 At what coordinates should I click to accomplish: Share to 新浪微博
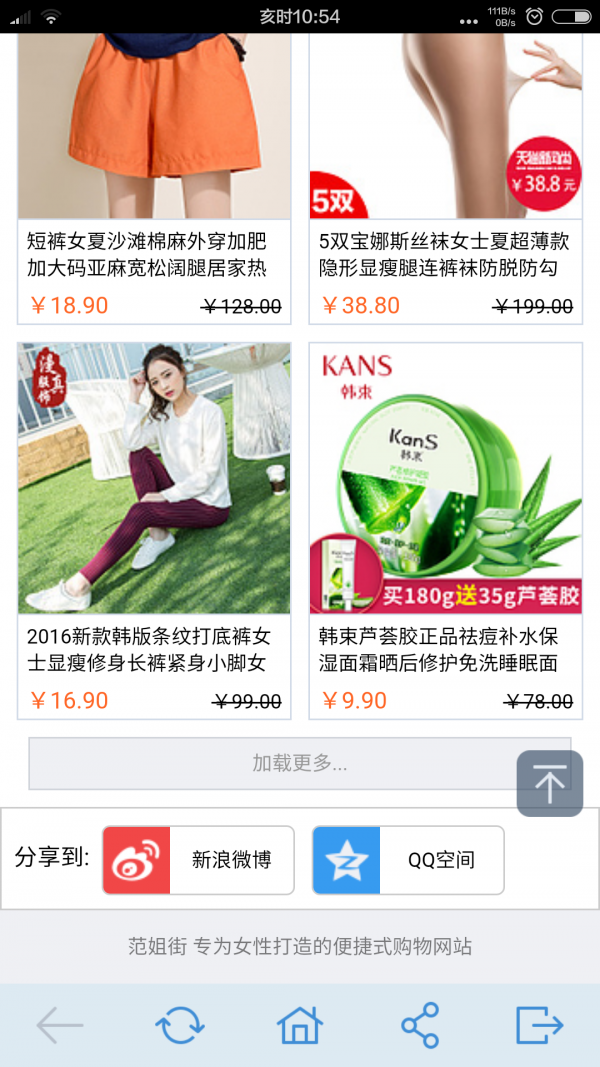pyautogui.click(x=198, y=860)
